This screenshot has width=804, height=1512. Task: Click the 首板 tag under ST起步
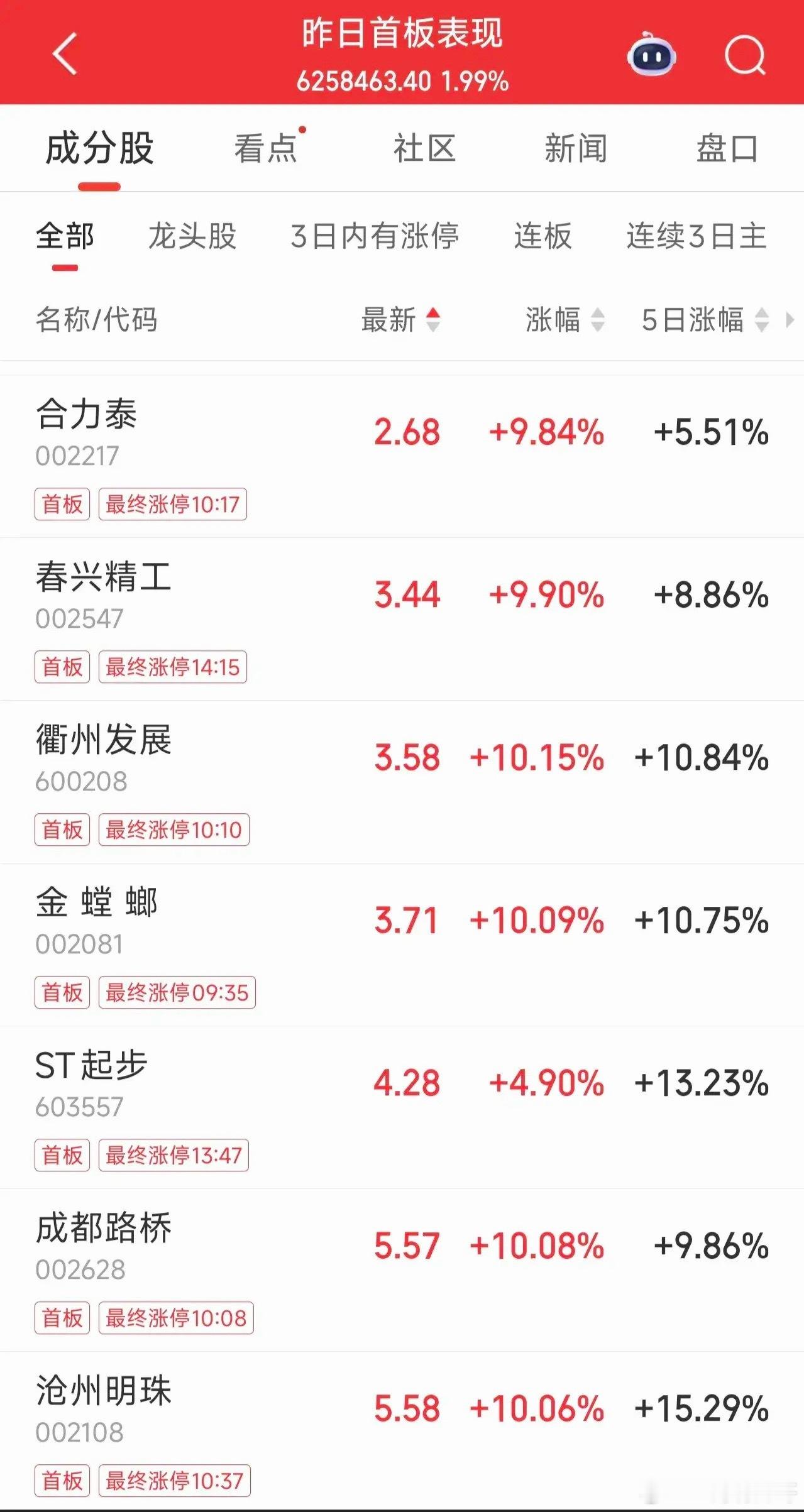[62, 1155]
